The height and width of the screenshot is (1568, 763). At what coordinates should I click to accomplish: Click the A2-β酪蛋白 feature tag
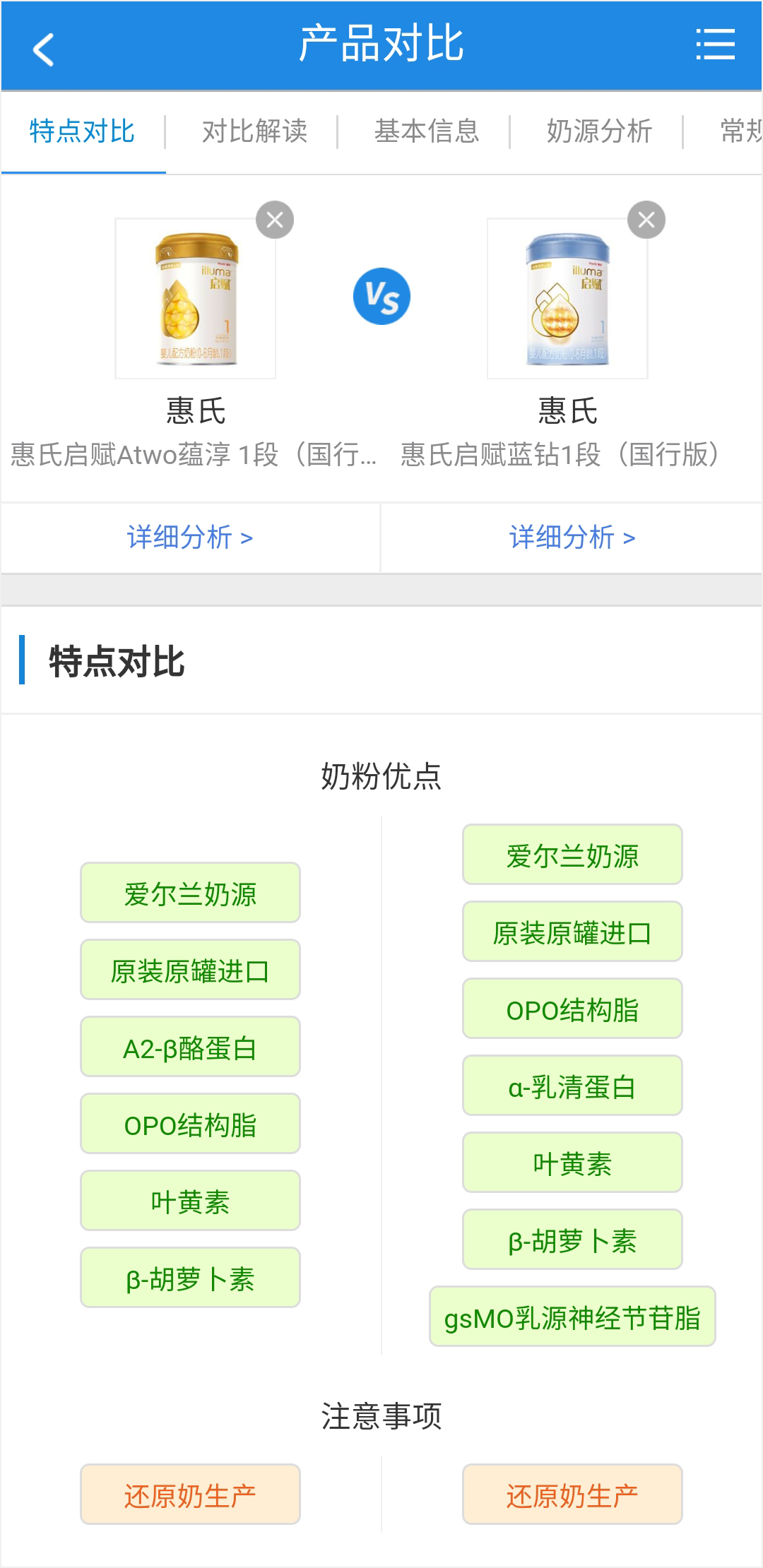click(x=189, y=1047)
